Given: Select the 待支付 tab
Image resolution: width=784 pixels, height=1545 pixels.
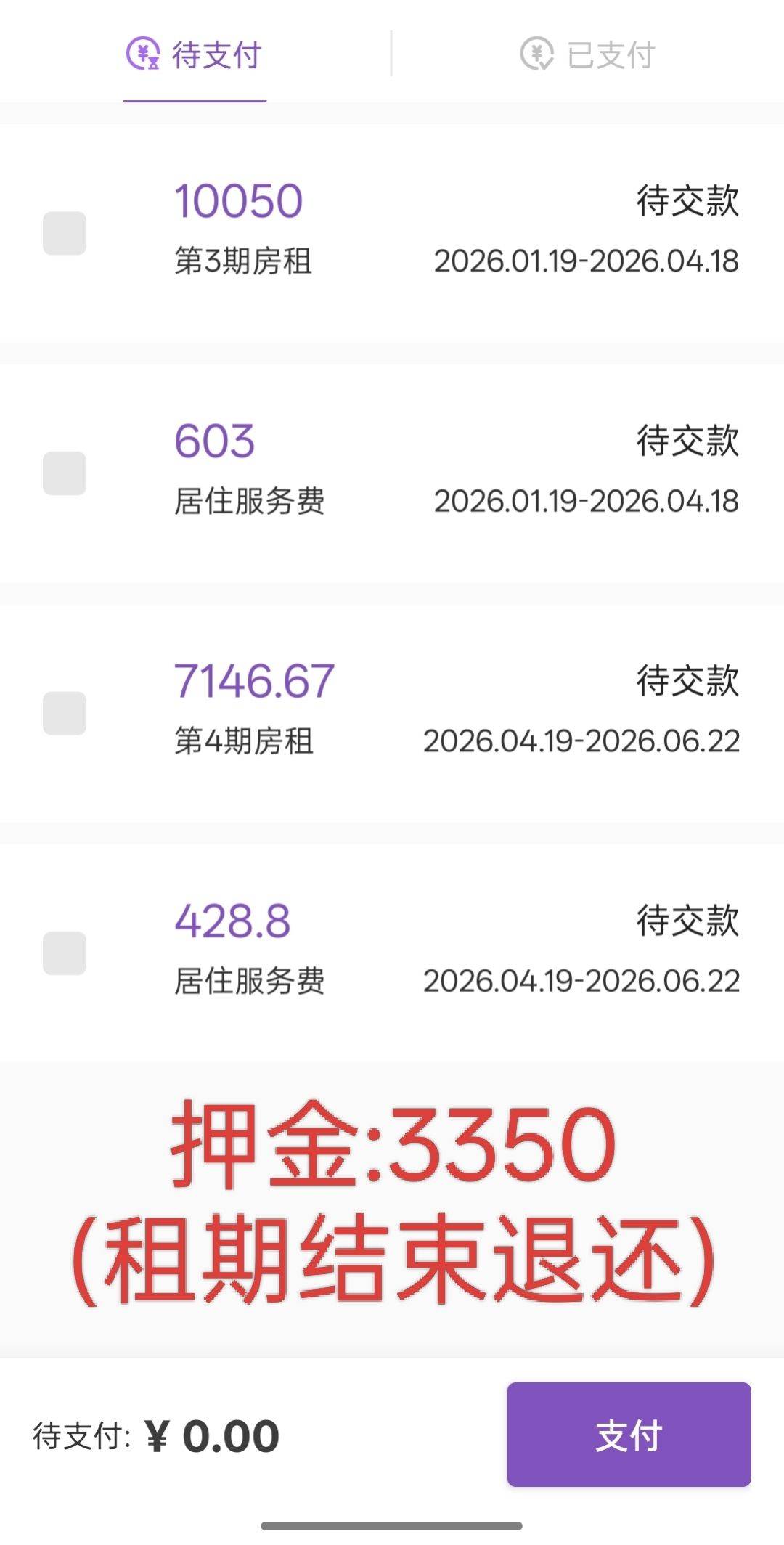Looking at the screenshot, I should click(x=195, y=54).
